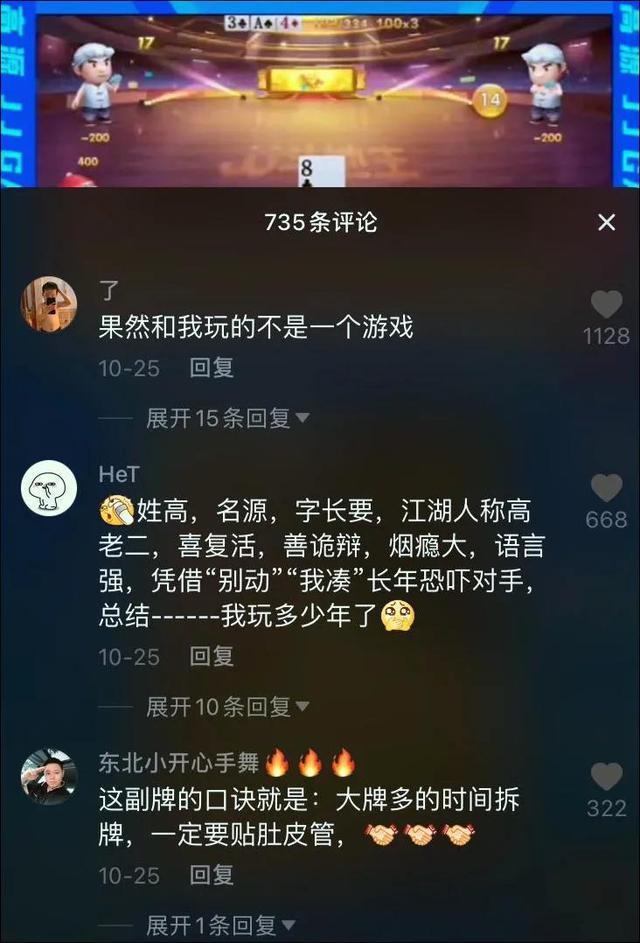Like 东北小开心手舞's comment
Viewport: 640px width, 943px height.
[x=606, y=777]
